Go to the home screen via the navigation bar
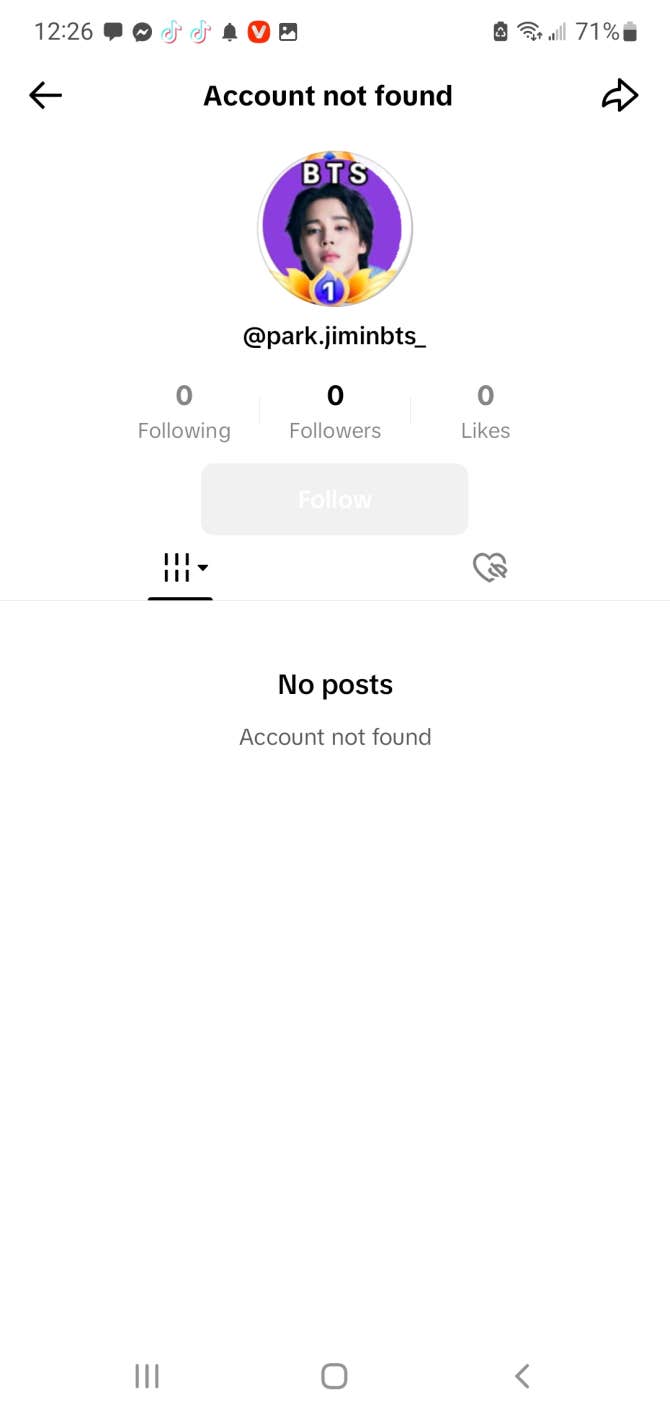This screenshot has width=670, height=1414. click(x=334, y=1376)
